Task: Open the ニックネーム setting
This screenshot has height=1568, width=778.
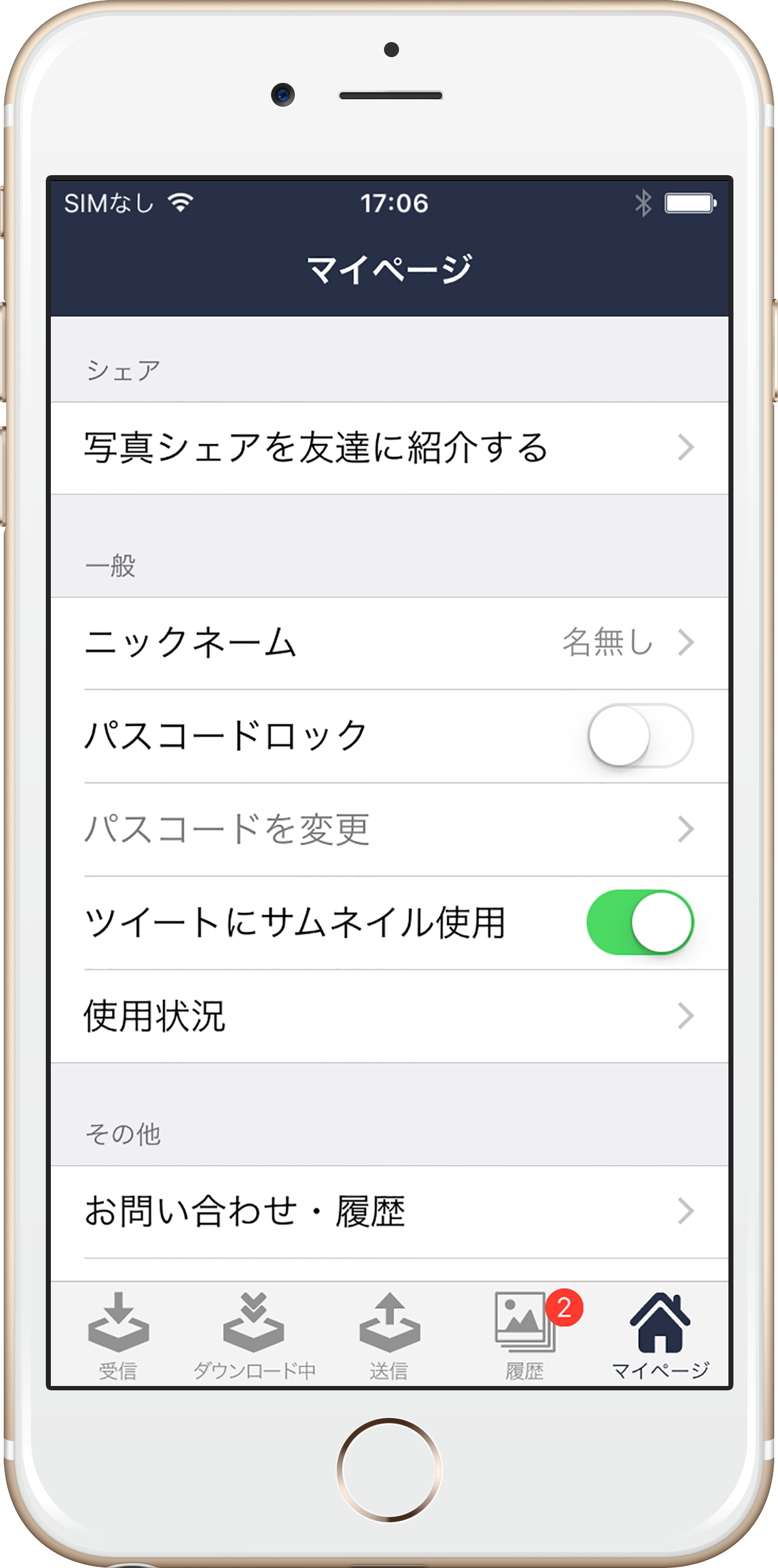Action: (390, 643)
